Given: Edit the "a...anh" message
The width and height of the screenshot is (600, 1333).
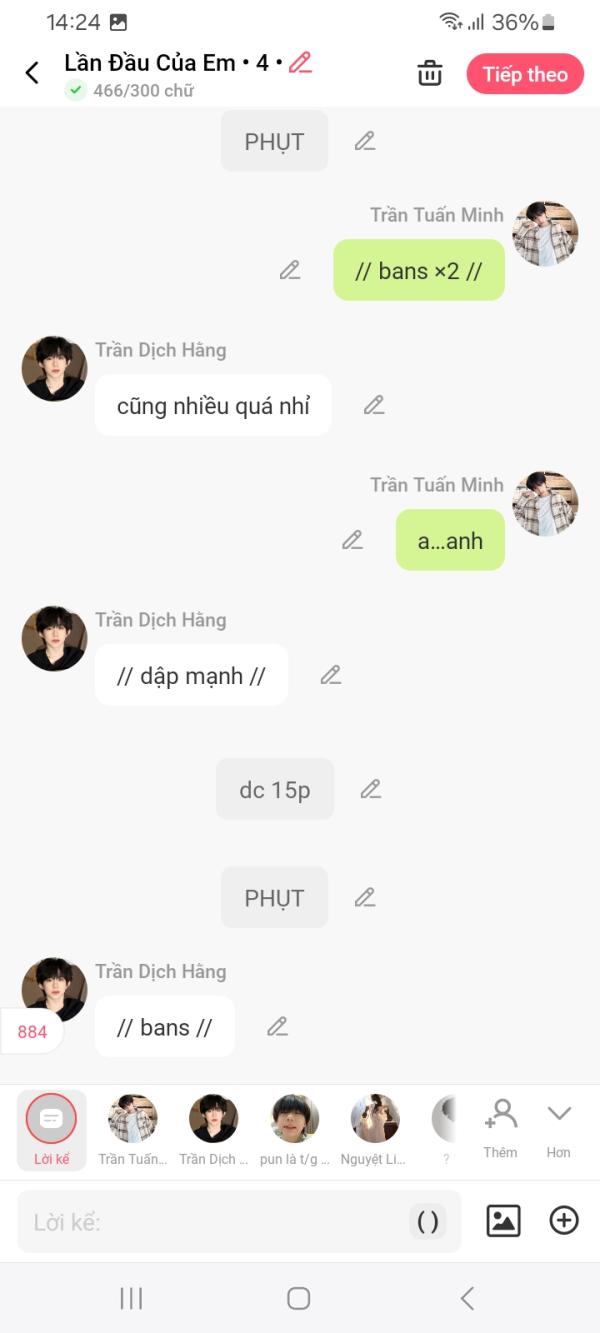Looking at the screenshot, I should point(352,540).
